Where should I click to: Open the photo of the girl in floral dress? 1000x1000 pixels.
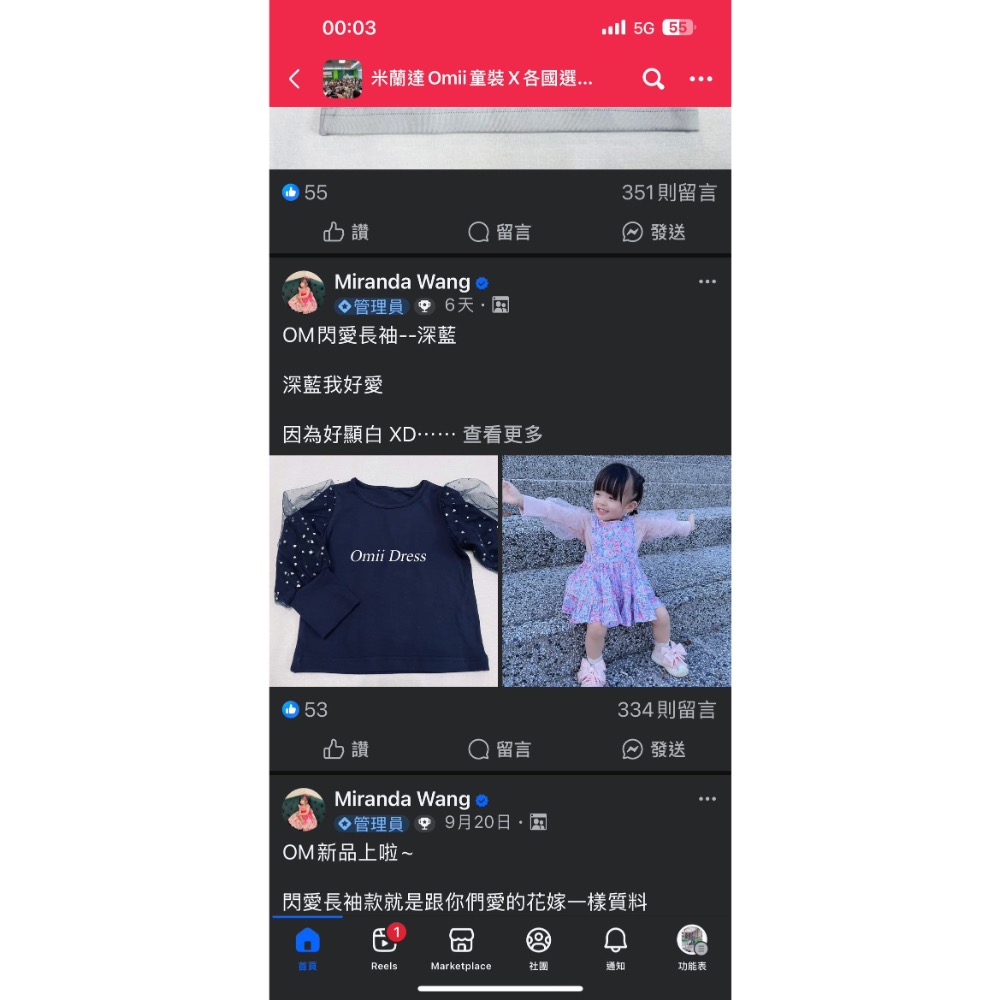point(617,571)
